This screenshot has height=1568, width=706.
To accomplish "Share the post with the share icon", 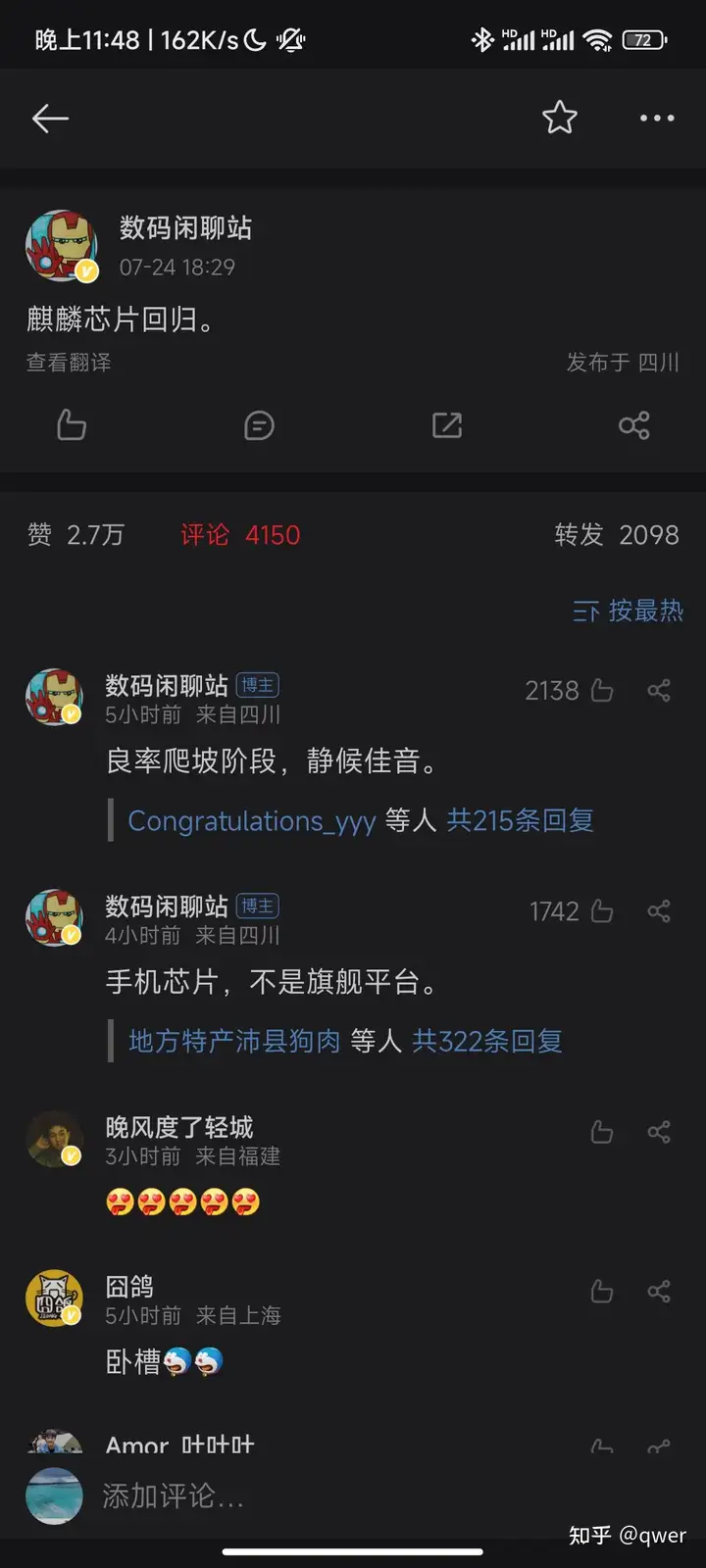I will (634, 425).
